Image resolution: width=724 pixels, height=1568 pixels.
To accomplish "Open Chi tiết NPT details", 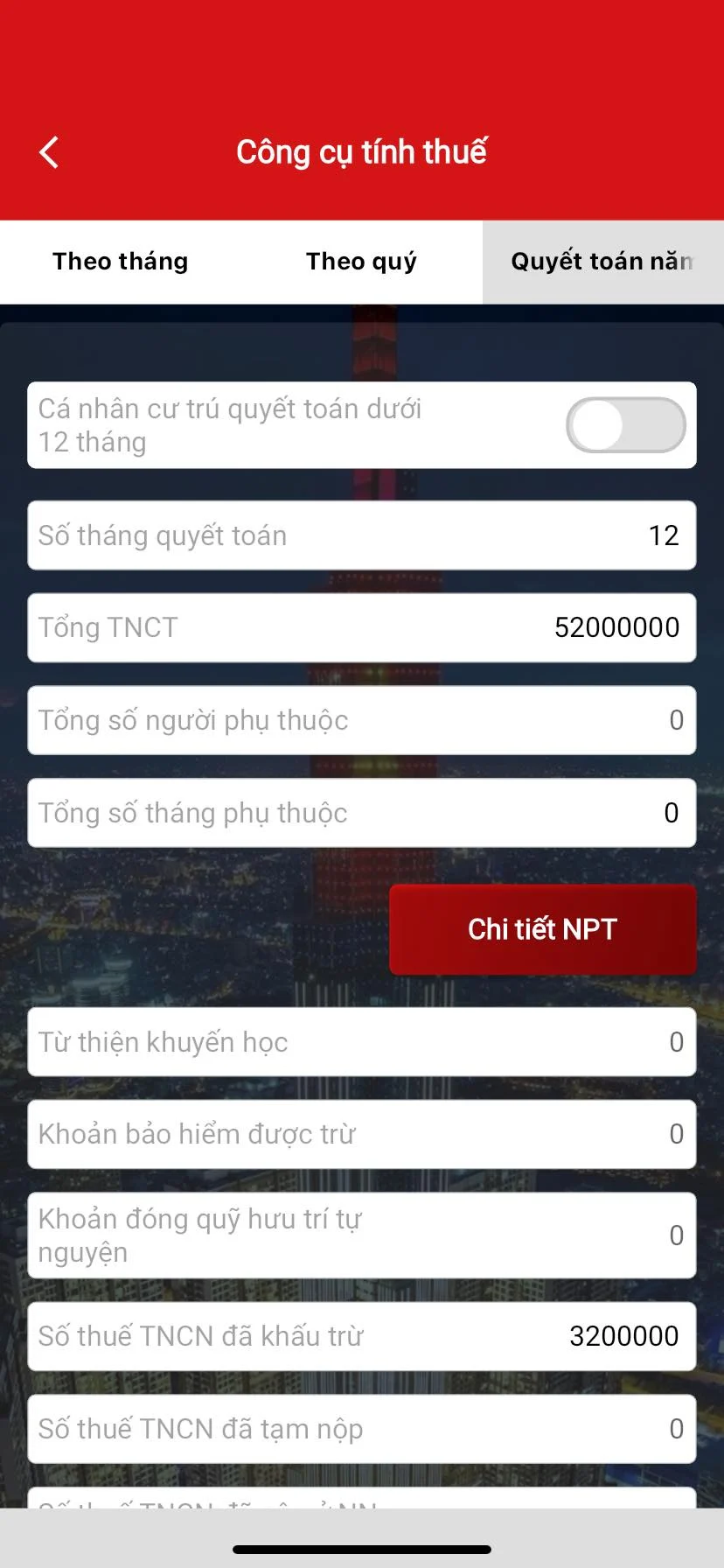I will (x=542, y=929).
